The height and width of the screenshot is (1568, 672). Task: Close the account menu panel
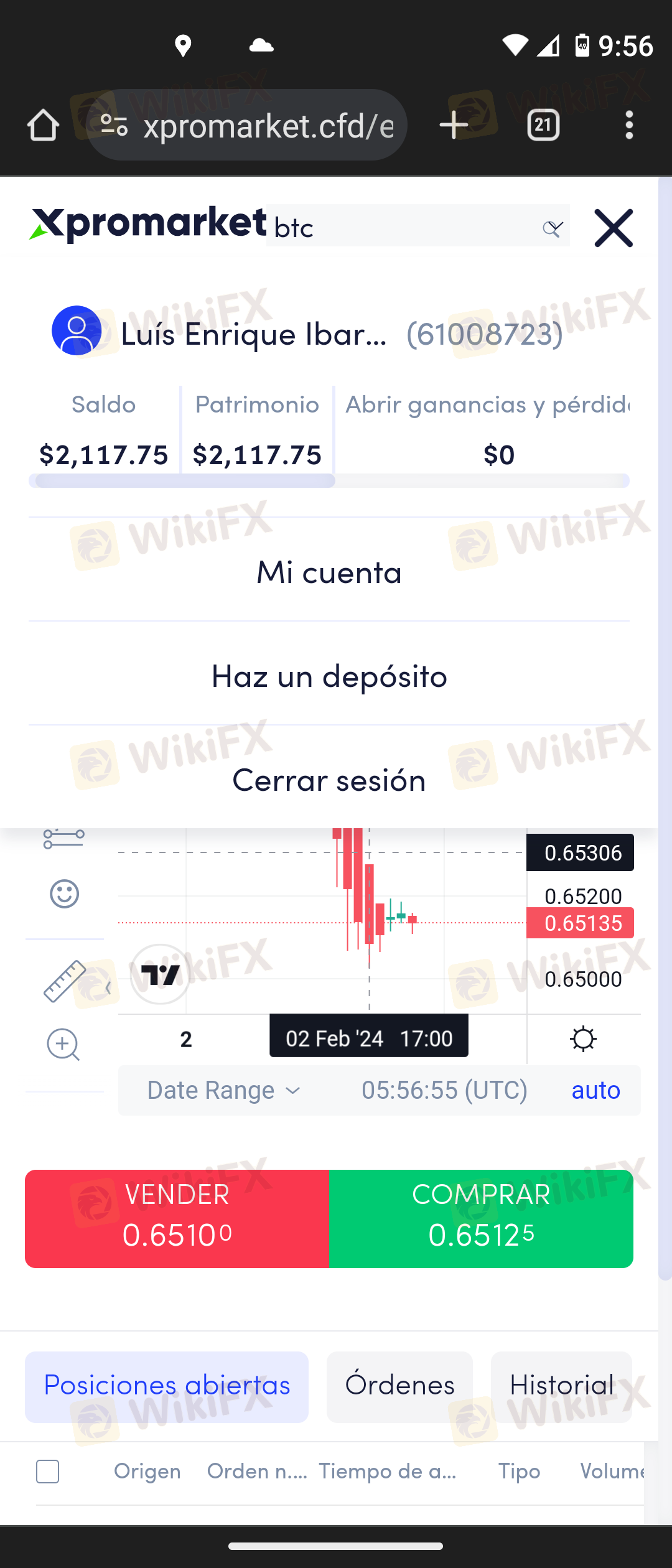pyautogui.click(x=614, y=228)
